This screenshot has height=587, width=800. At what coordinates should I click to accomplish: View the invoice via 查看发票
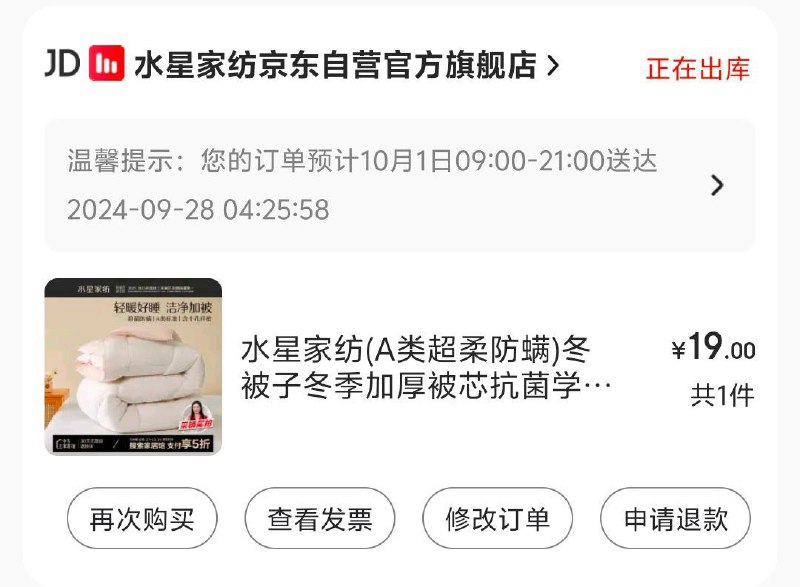320,519
